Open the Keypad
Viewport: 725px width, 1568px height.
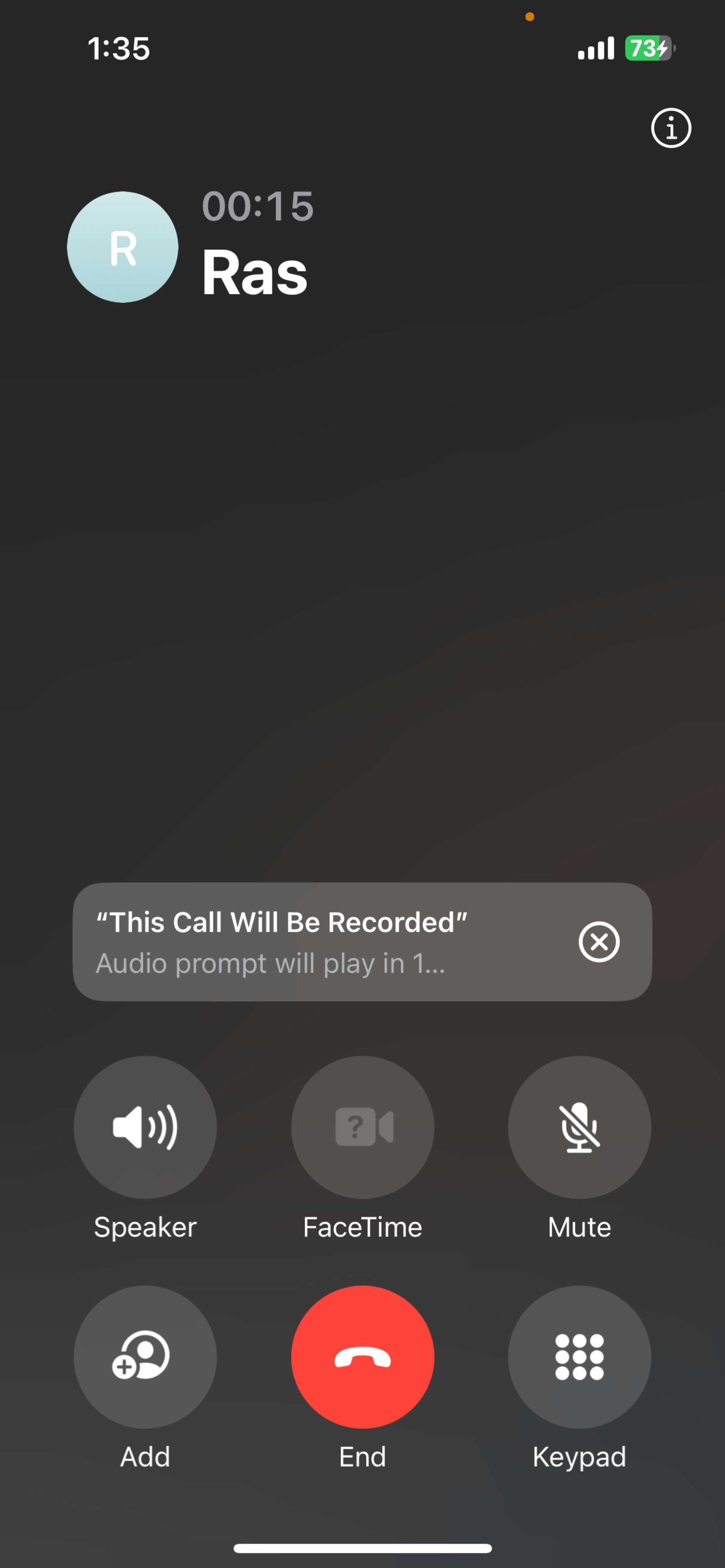pos(579,1357)
